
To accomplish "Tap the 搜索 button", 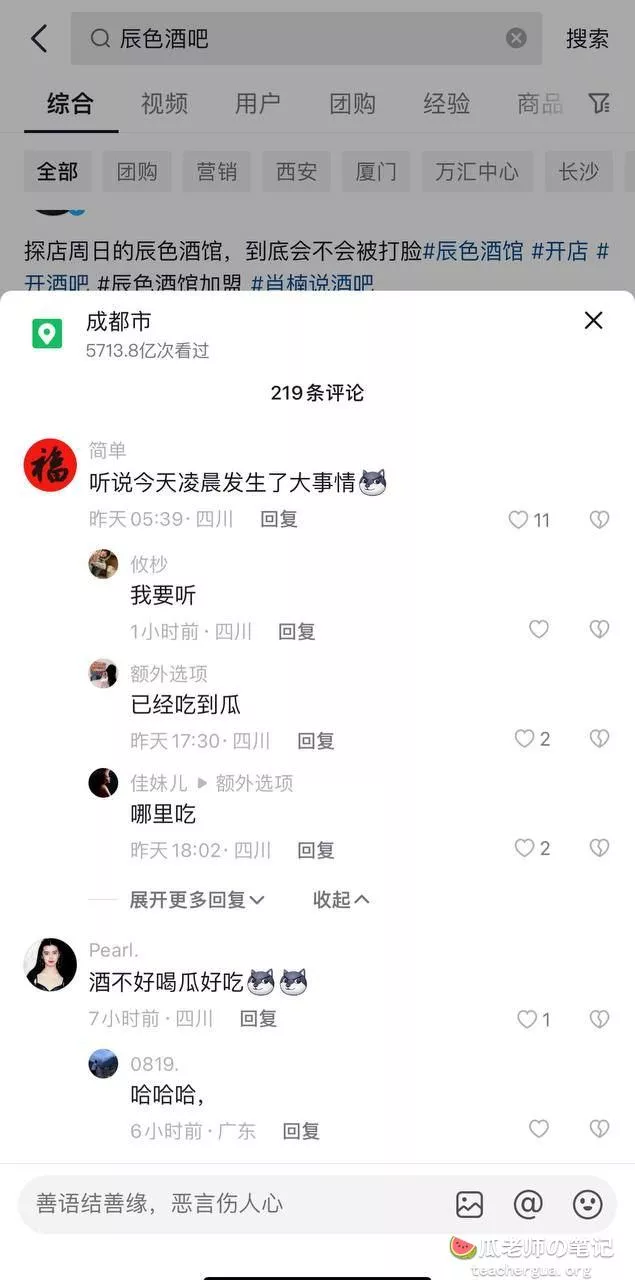I will pyautogui.click(x=587, y=39).
